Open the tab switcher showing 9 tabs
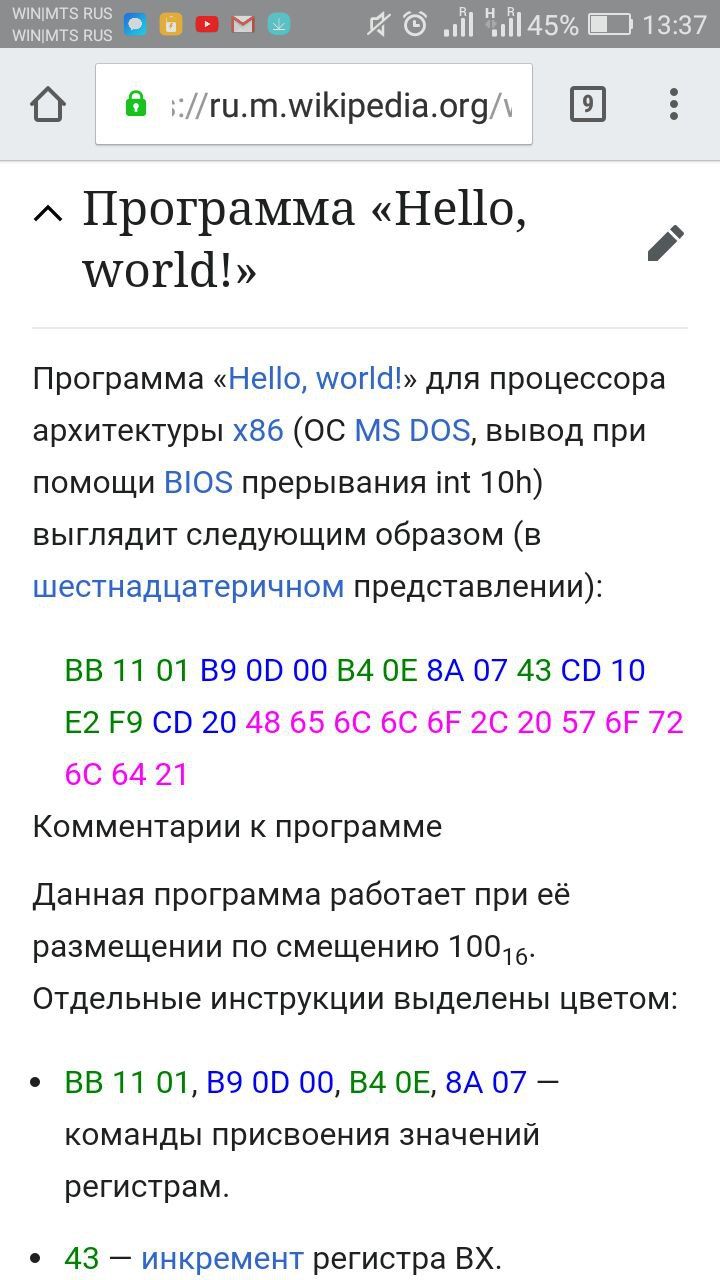 (587, 104)
